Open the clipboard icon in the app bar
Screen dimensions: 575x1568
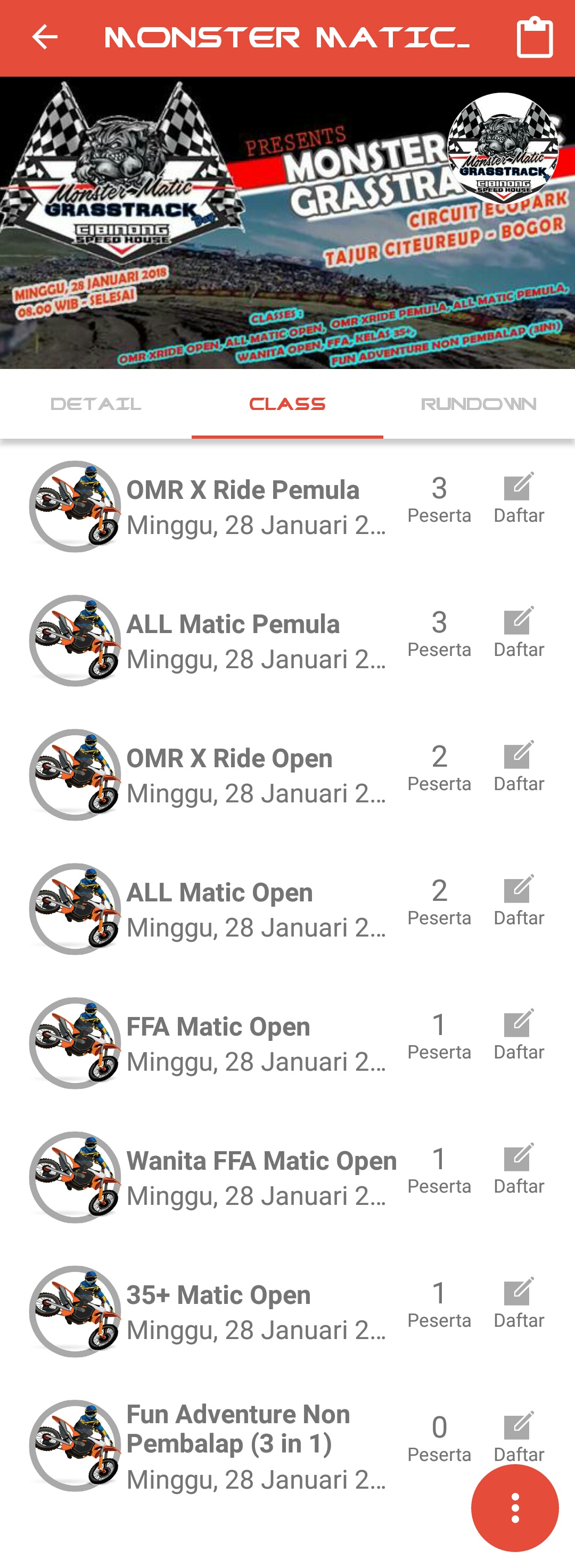[534, 38]
